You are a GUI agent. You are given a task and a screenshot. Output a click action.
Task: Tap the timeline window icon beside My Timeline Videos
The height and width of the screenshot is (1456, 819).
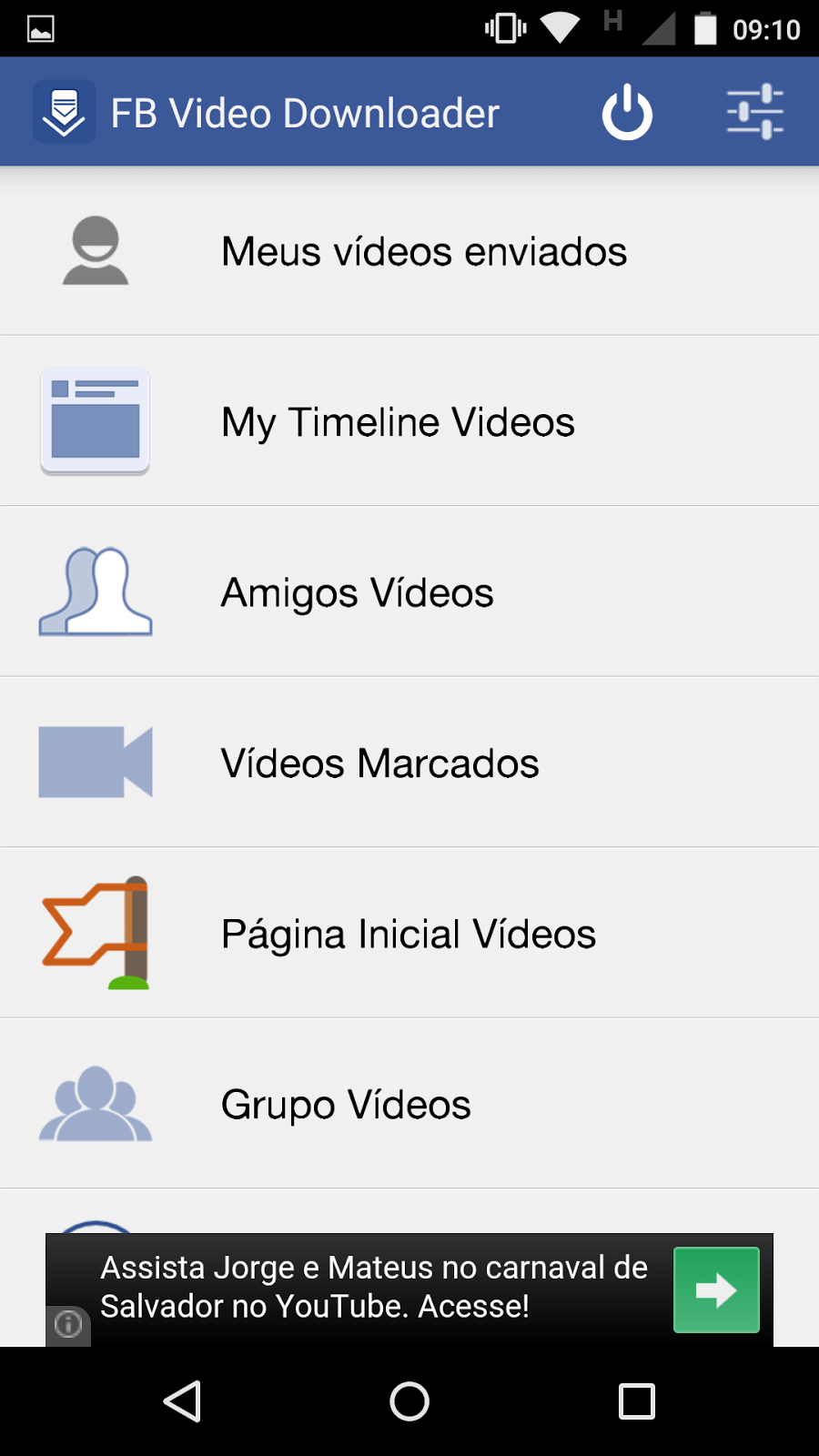pyautogui.click(x=95, y=420)
